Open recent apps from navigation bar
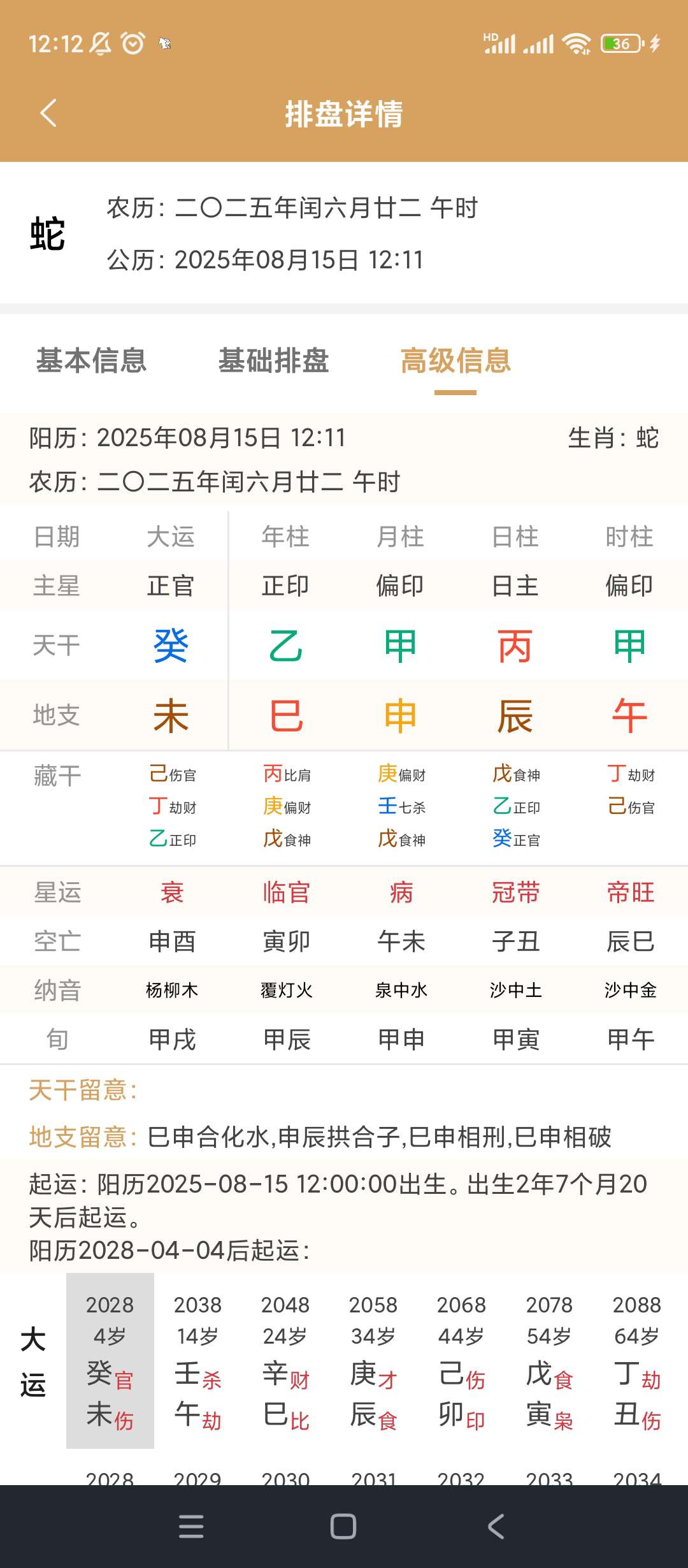 point(191,1527)
